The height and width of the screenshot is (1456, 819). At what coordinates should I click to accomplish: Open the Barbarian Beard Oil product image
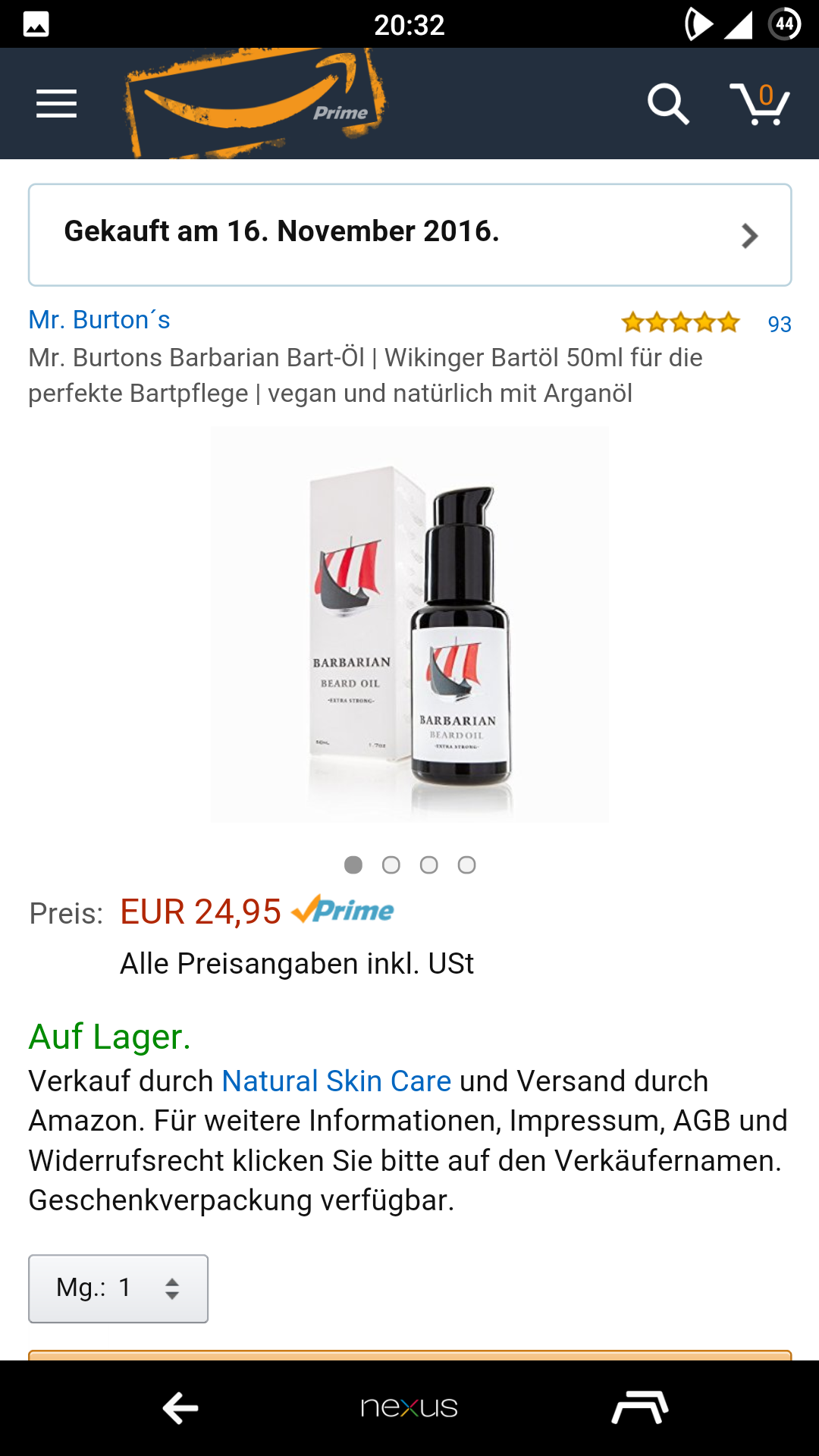pyautogui.click(x=409, y=625)
